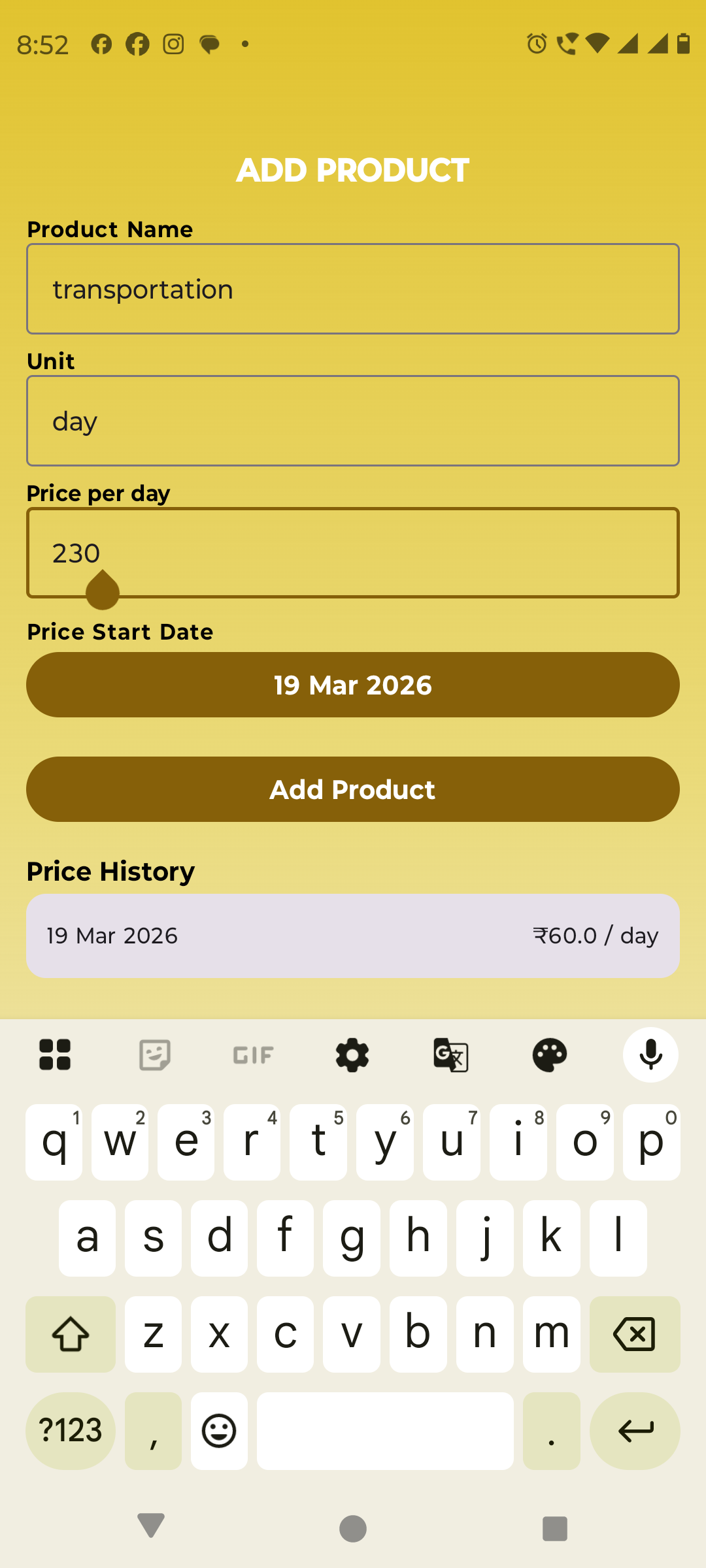Tap the backspace key
Image resolution: width=706 pixels, height=1568 pixels.
click(635, 1334)
